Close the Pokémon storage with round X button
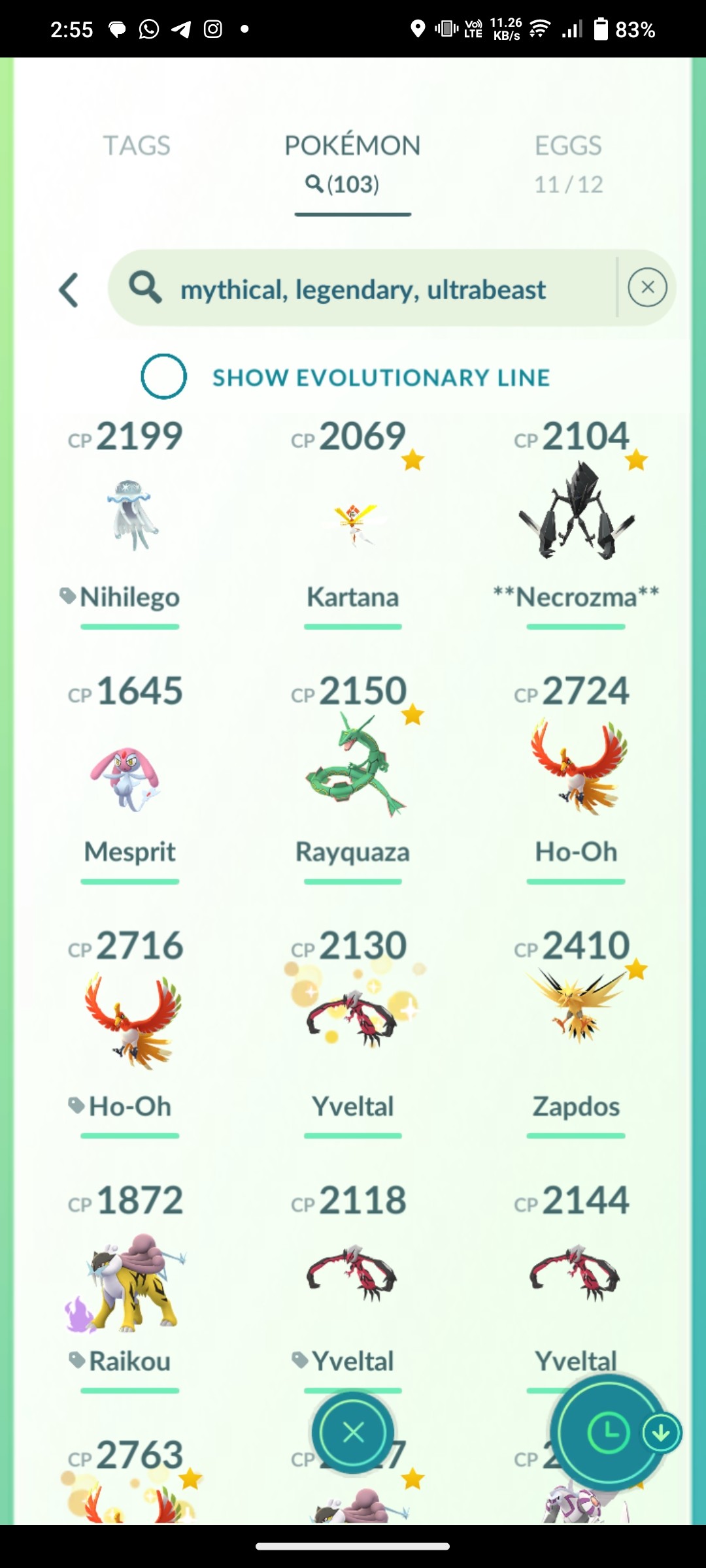 pyautogui.click(x=353, y=1433)
